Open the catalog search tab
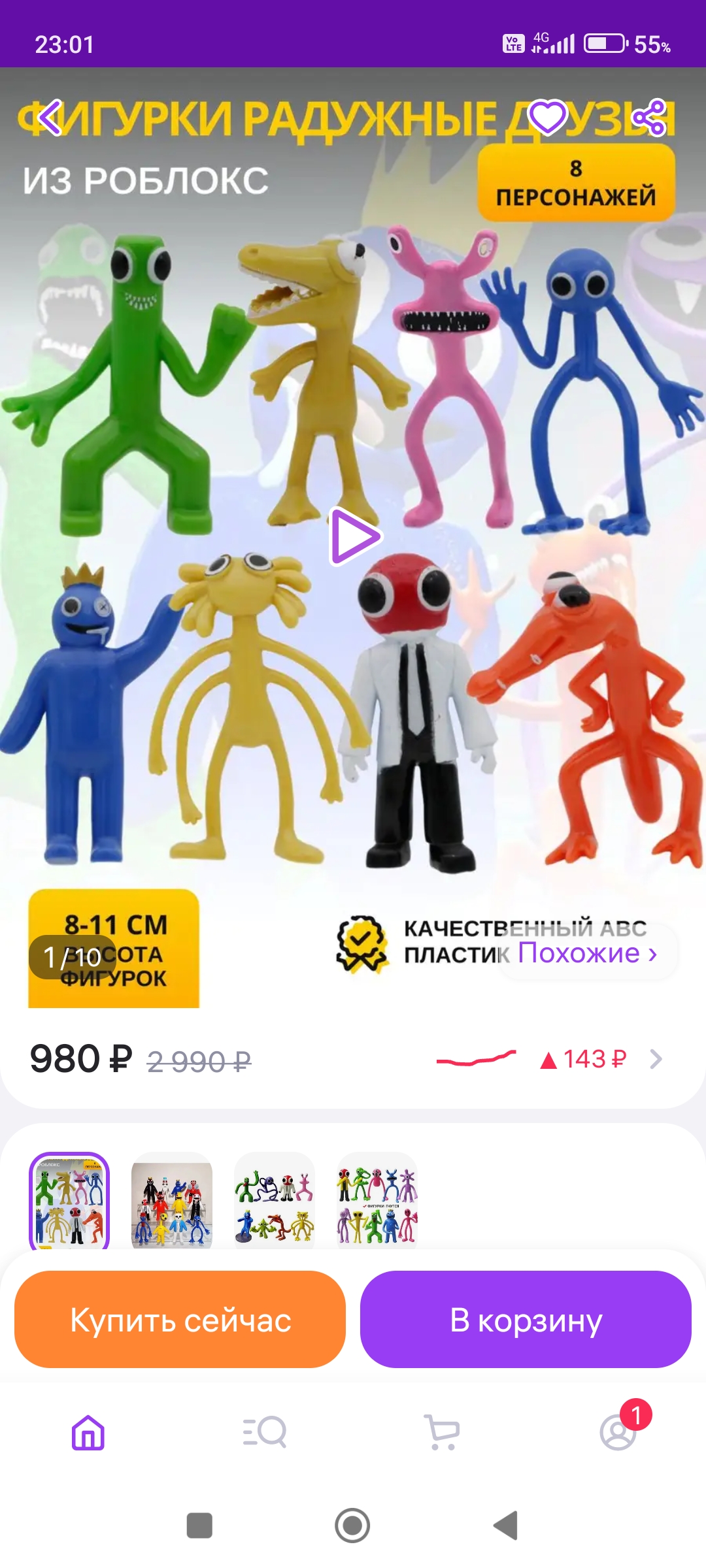 (x=265, y=1433)
